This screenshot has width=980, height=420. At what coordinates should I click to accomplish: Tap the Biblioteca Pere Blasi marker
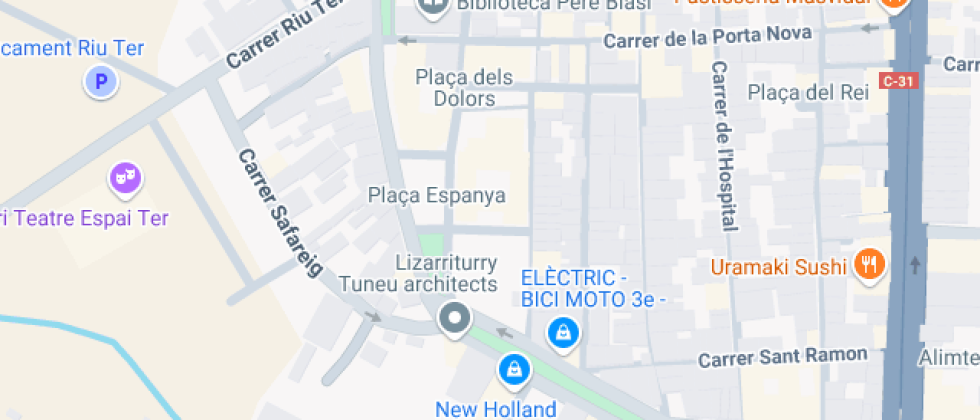[433, 6]
